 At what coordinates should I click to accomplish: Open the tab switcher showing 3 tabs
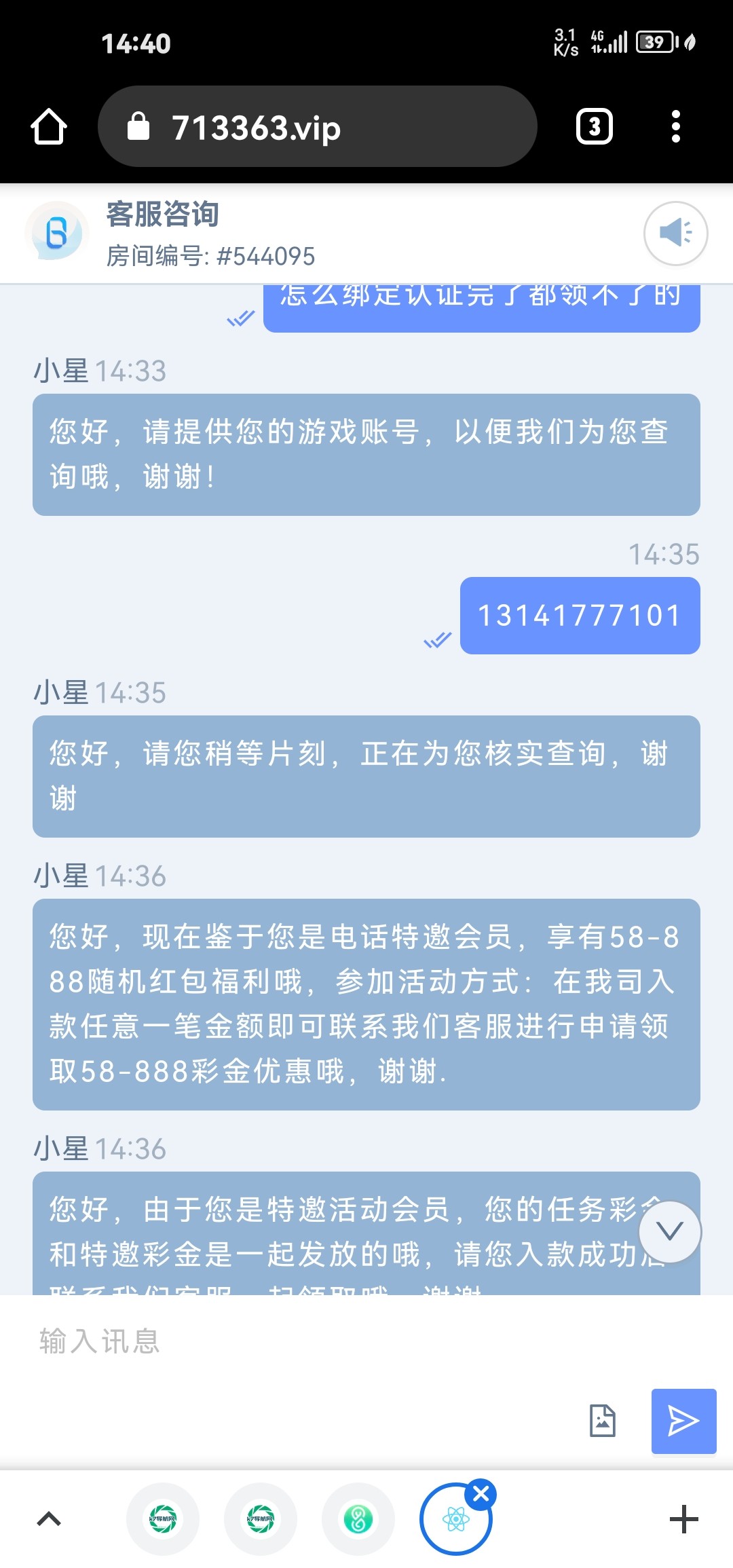coord(594,127)
